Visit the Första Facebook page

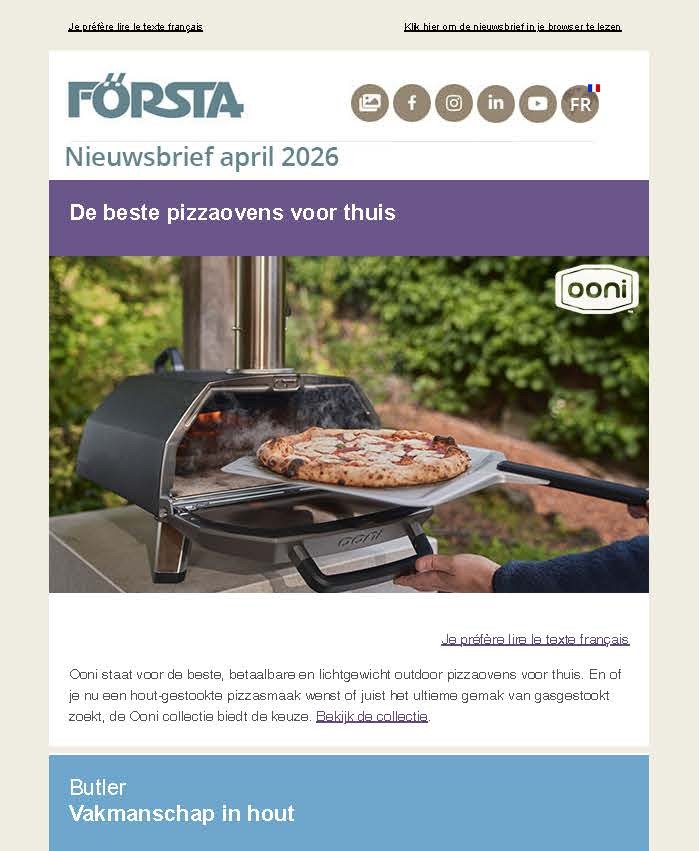coord(412,103)
